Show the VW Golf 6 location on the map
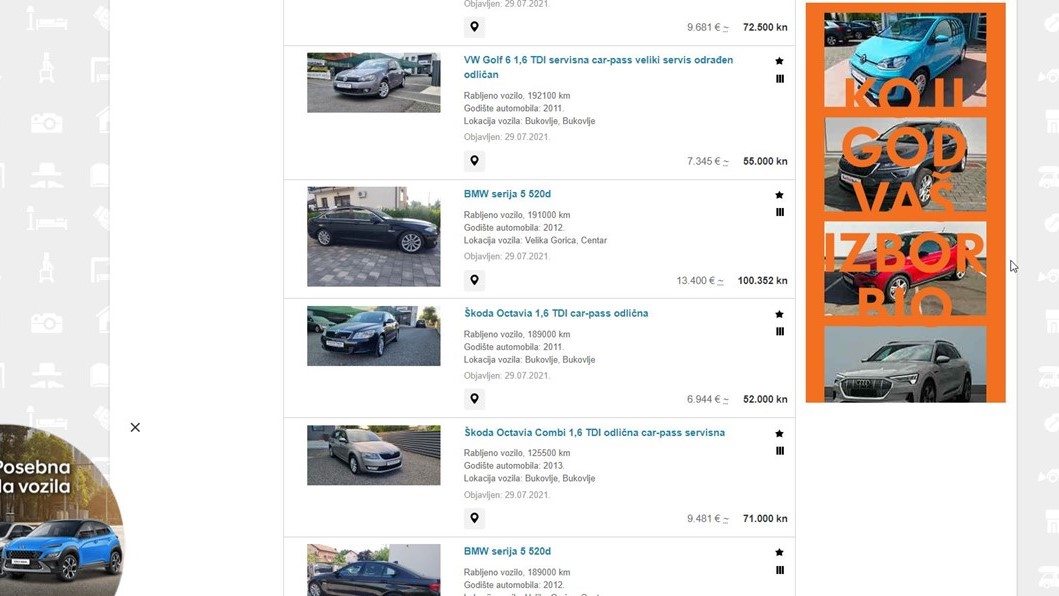Image resolution: width=1059 pixels, height=596 pixels. tap(475, 161)
